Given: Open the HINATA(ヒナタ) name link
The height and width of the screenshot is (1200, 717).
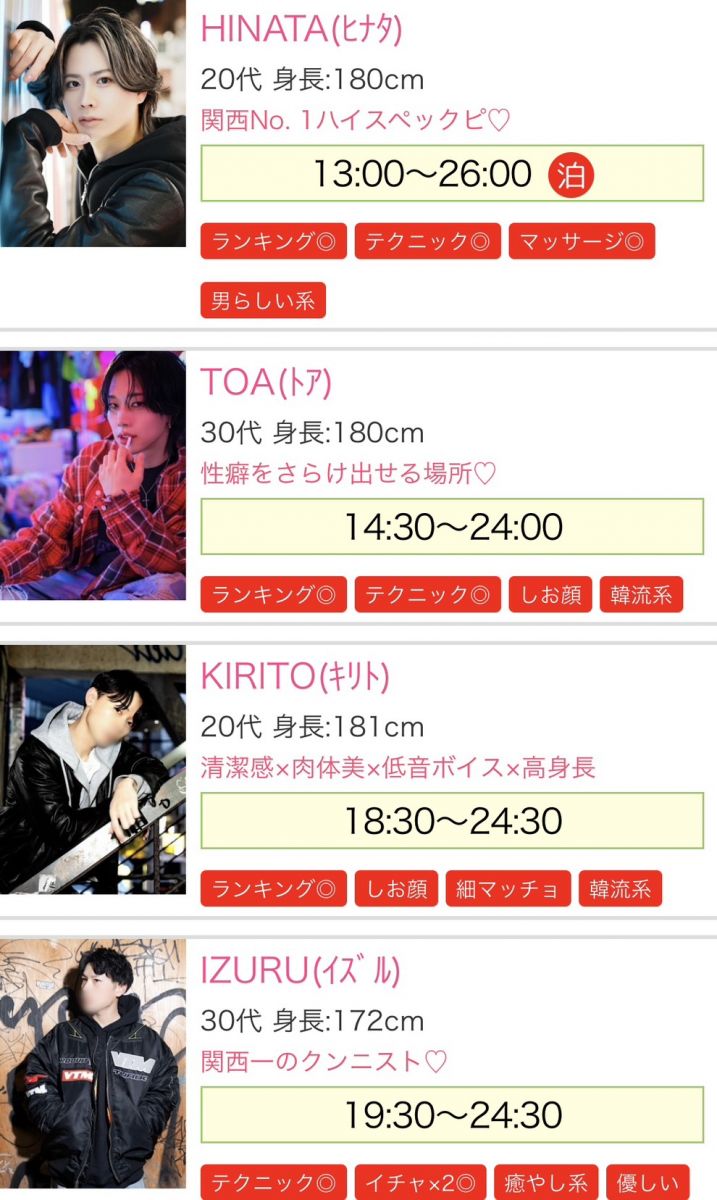Looking at the screenshot, I should 301,28.
